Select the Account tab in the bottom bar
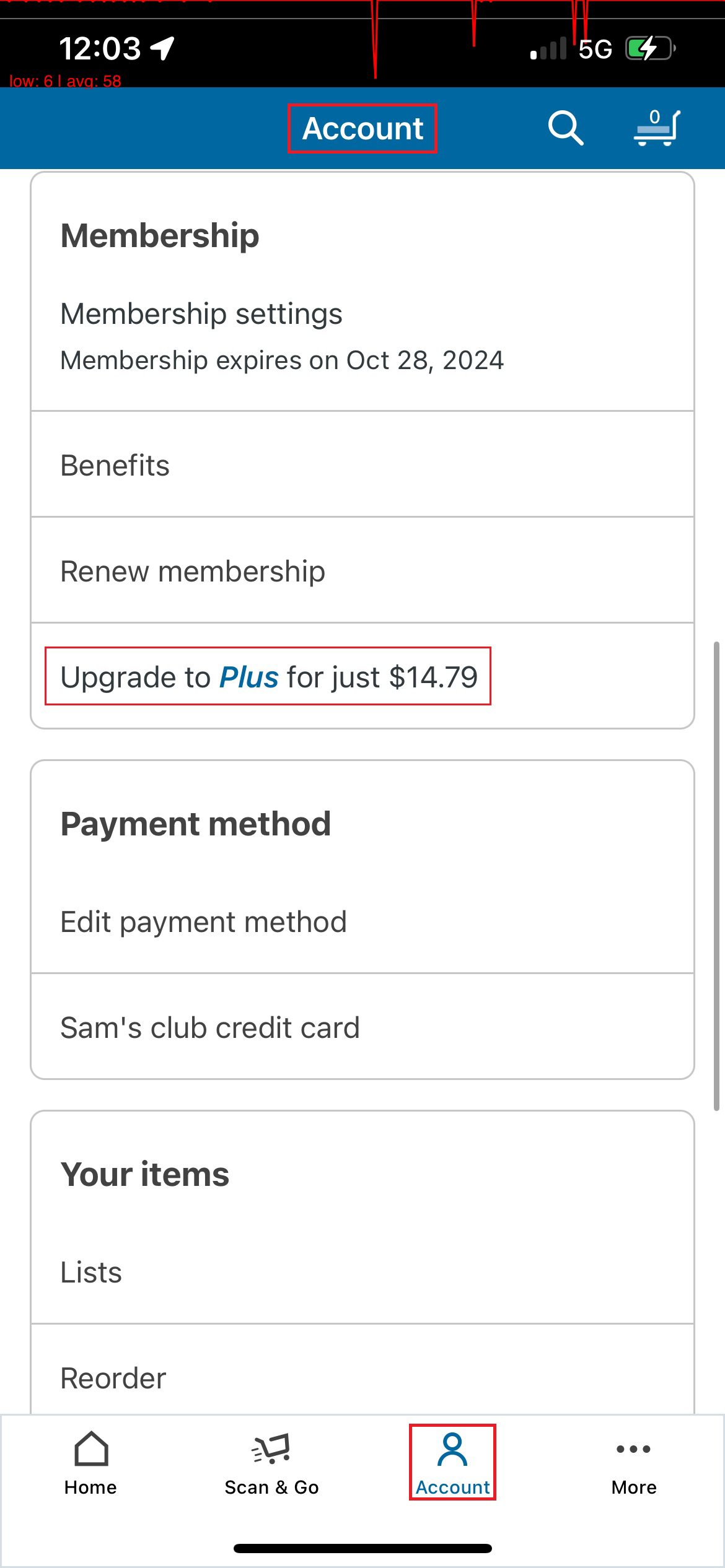Viewport: 725px width, 1568px height. pos(452,1463)
